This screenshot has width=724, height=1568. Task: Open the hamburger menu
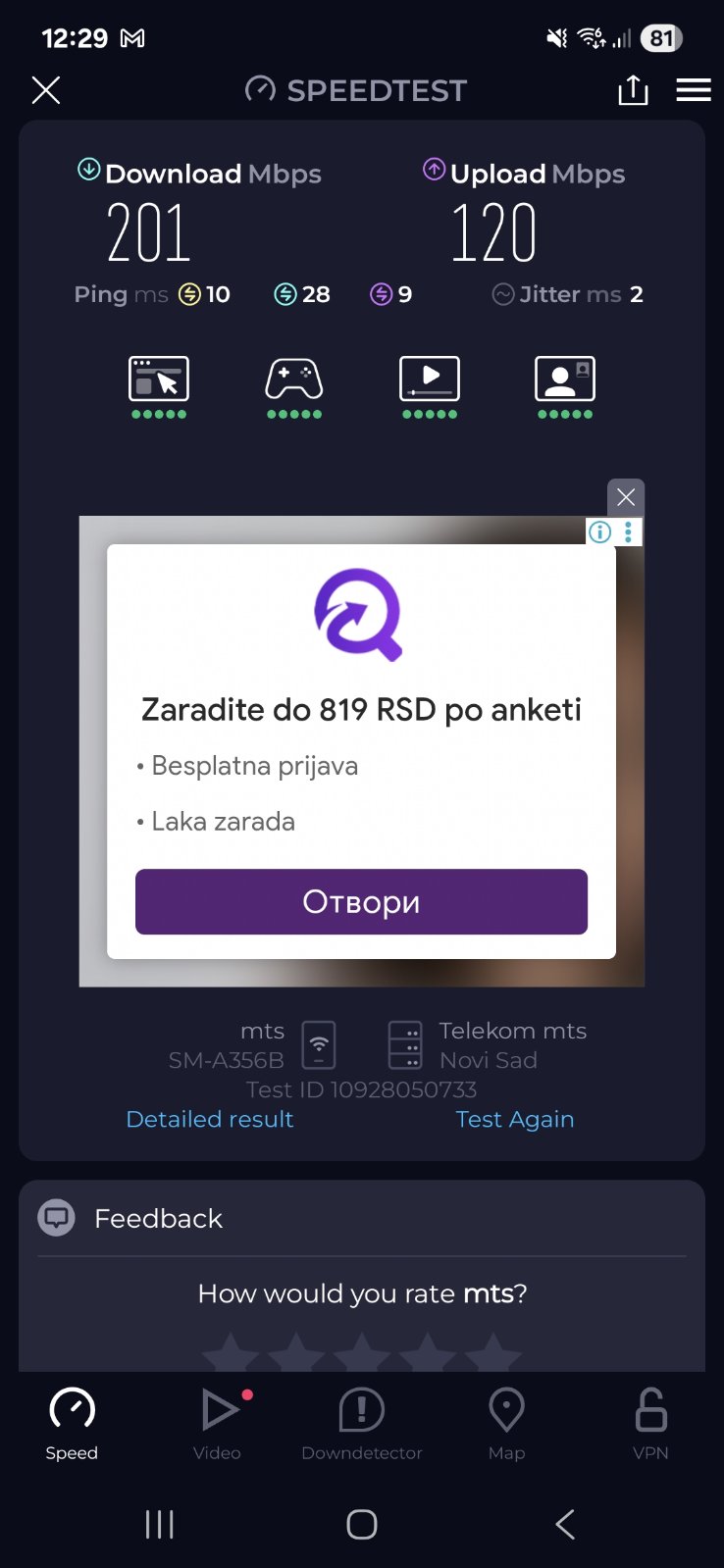pyautogui.click(x=693, y=90)
